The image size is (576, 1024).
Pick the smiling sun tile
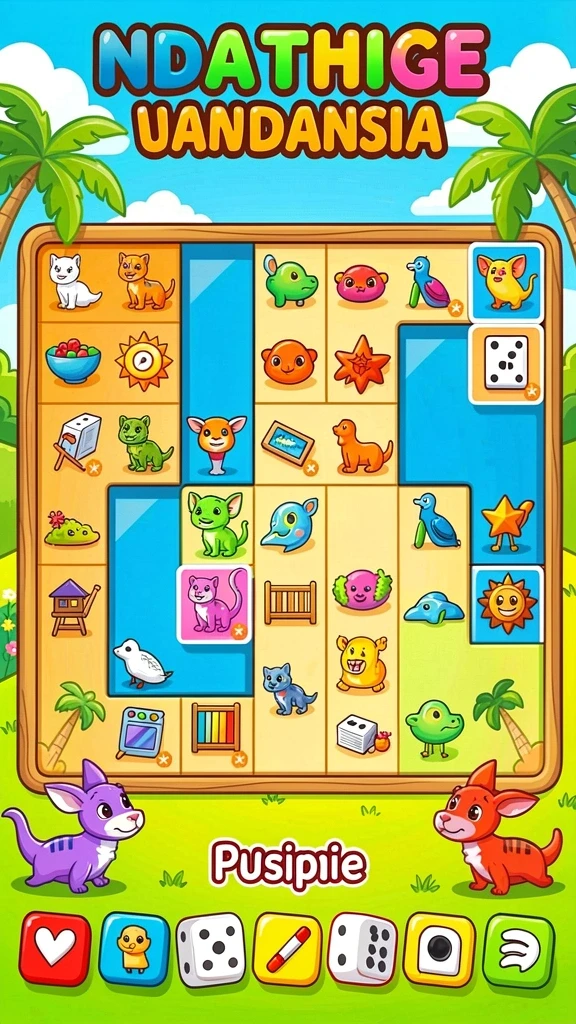tap(507, 603)
